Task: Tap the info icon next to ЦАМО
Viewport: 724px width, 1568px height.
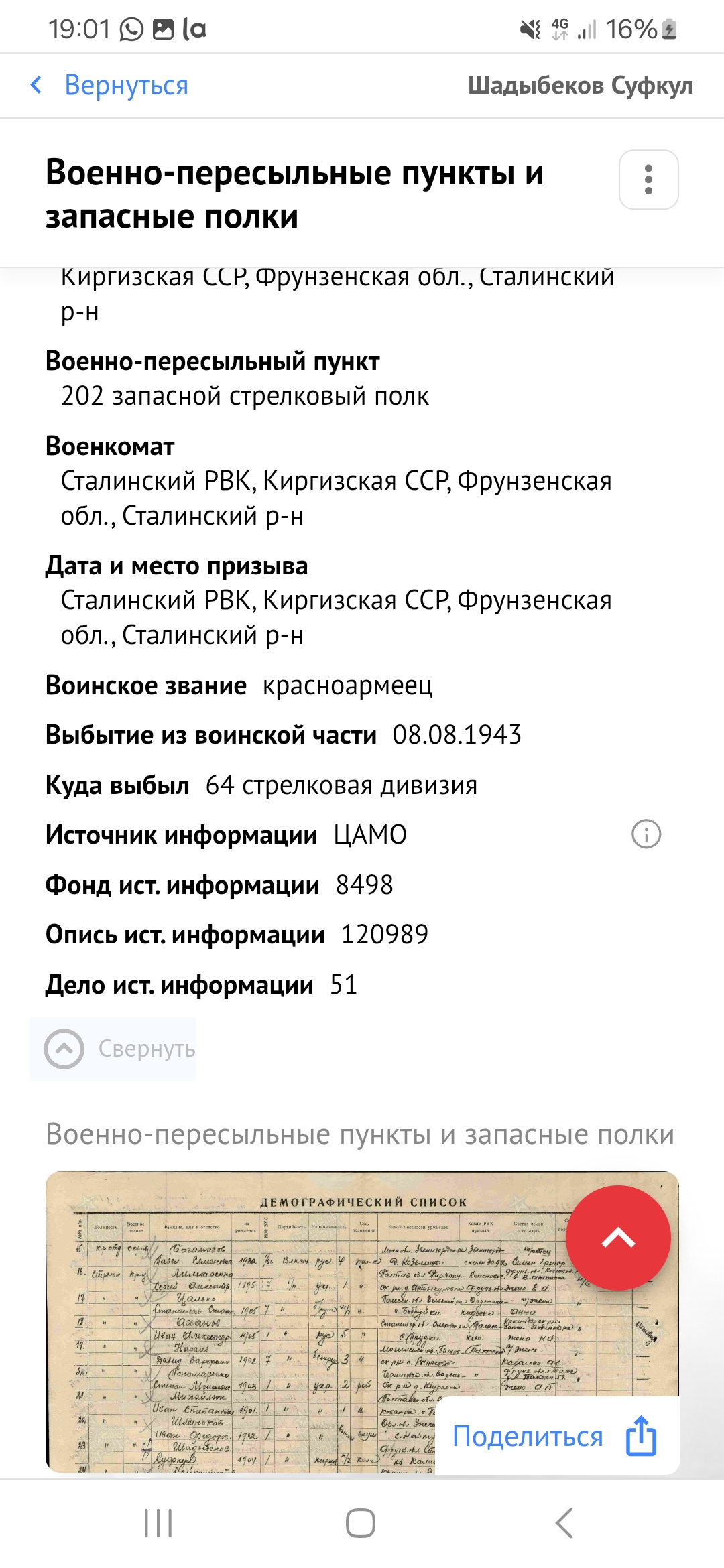Action: (646, 834)
